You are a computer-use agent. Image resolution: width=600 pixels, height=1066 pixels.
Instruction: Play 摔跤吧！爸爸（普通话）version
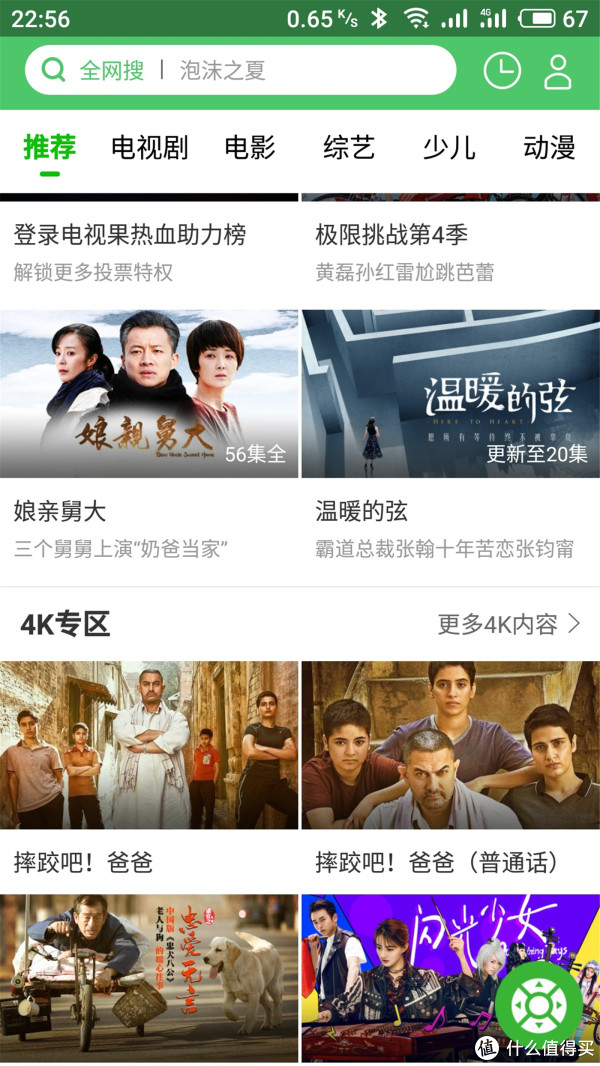point(450,745)
